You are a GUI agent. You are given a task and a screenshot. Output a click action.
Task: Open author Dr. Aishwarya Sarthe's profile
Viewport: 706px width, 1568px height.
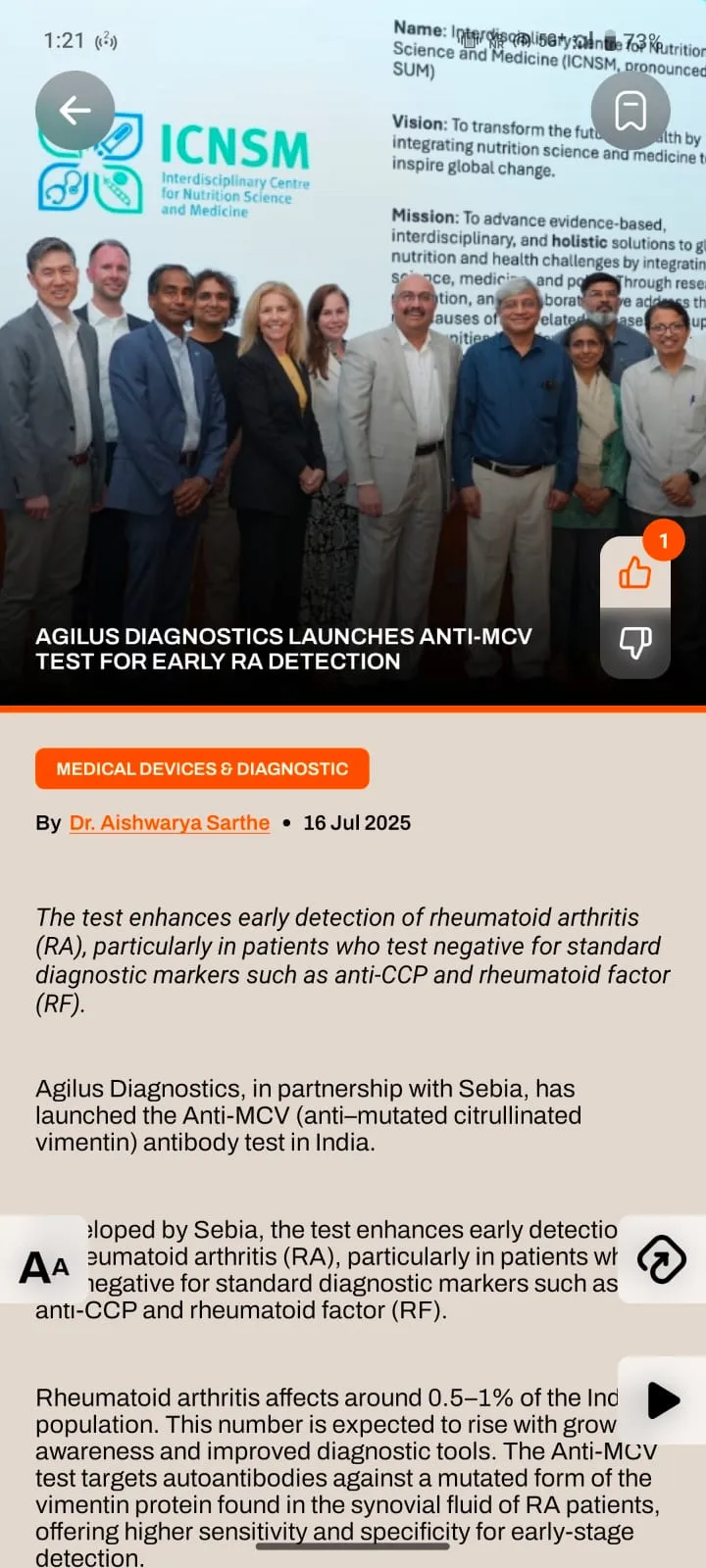point(170,822)
